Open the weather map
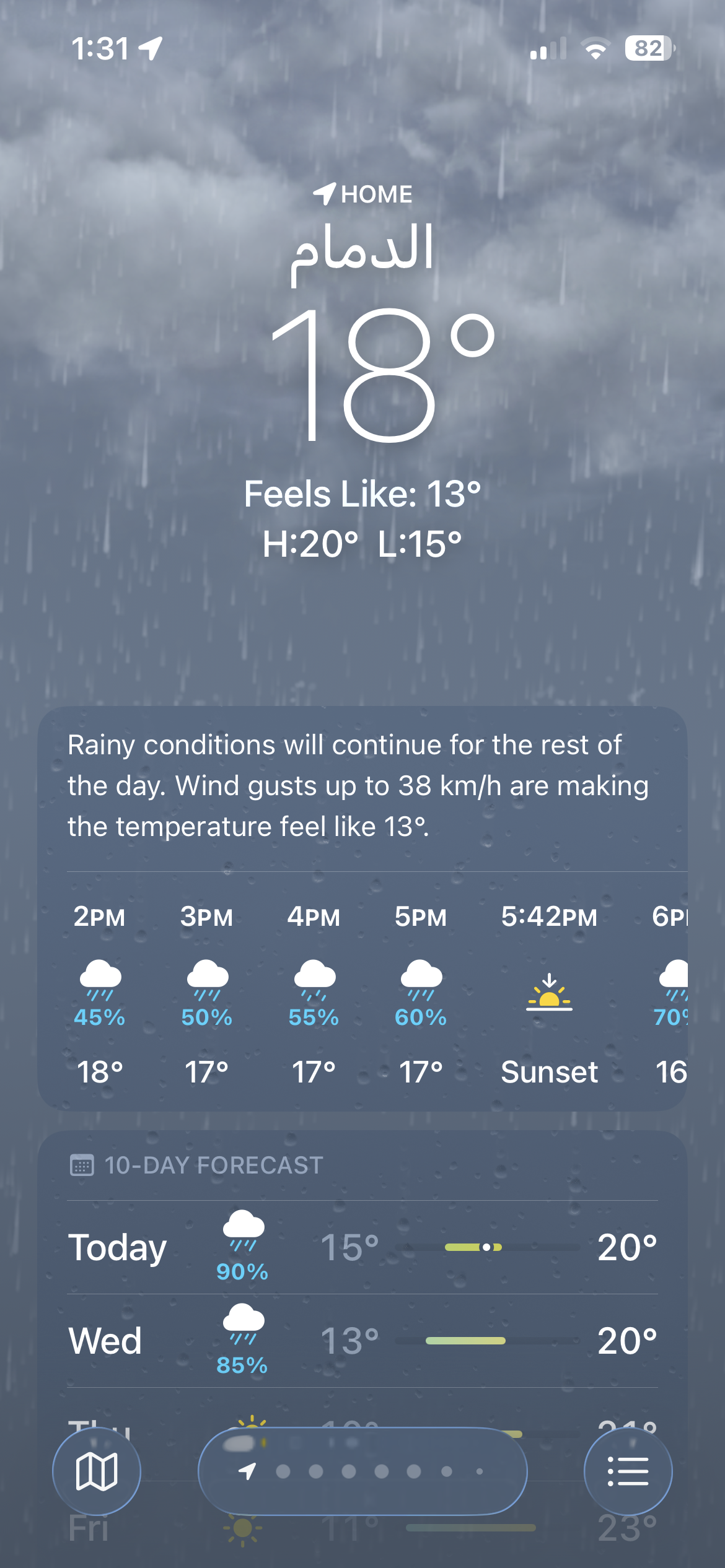Image resolution: width=725 pixels, height=1568 pixels. pyautogui.click(x=96, y=1471)
